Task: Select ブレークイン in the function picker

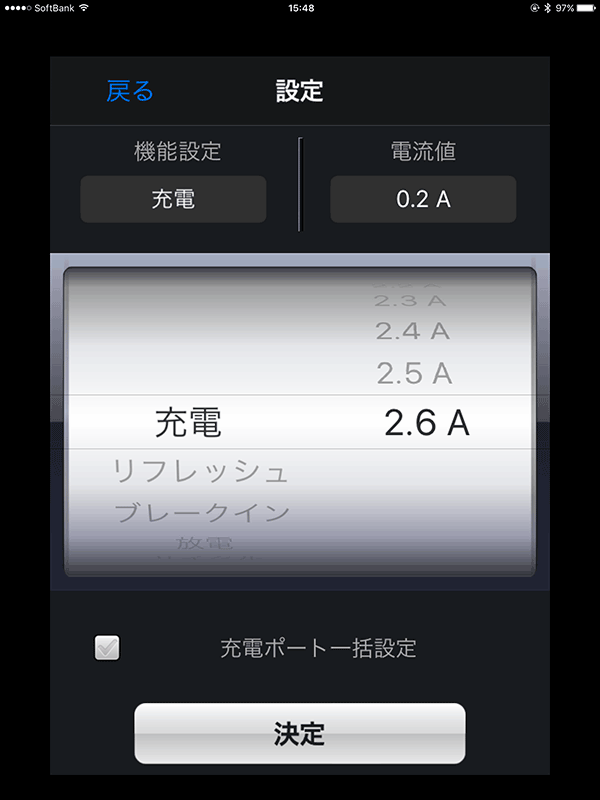Action: tap(201, 513)
